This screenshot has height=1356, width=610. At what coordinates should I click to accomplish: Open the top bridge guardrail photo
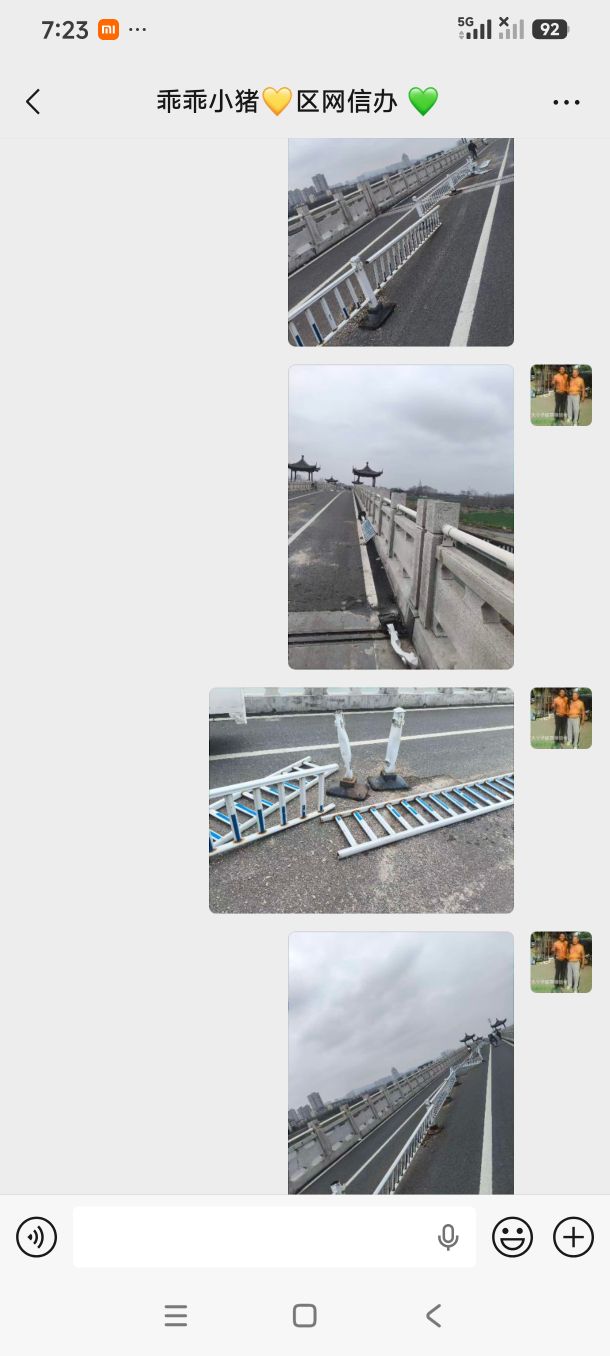tap(400, 242)
